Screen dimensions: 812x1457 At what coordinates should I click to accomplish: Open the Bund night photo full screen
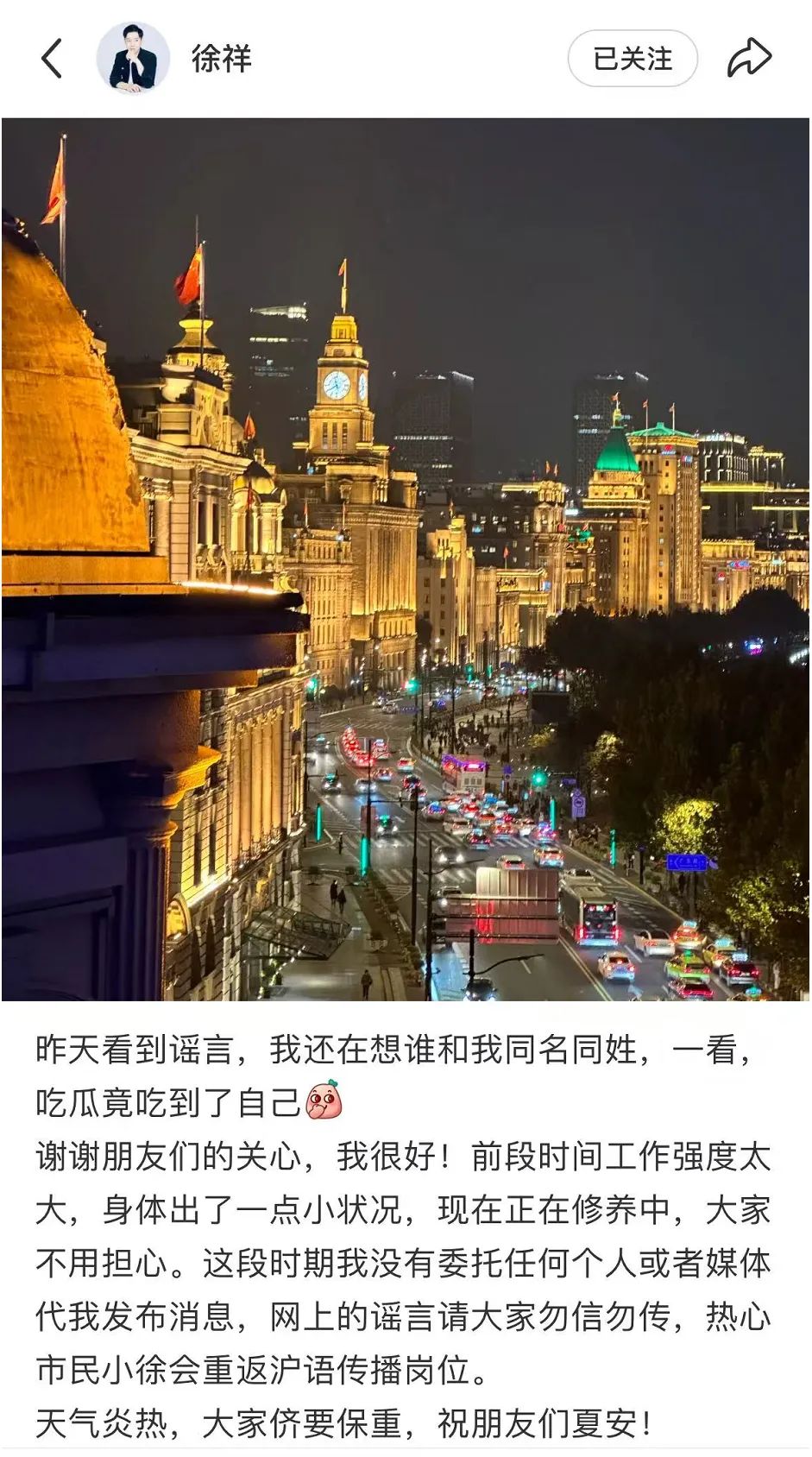point(406,559)
